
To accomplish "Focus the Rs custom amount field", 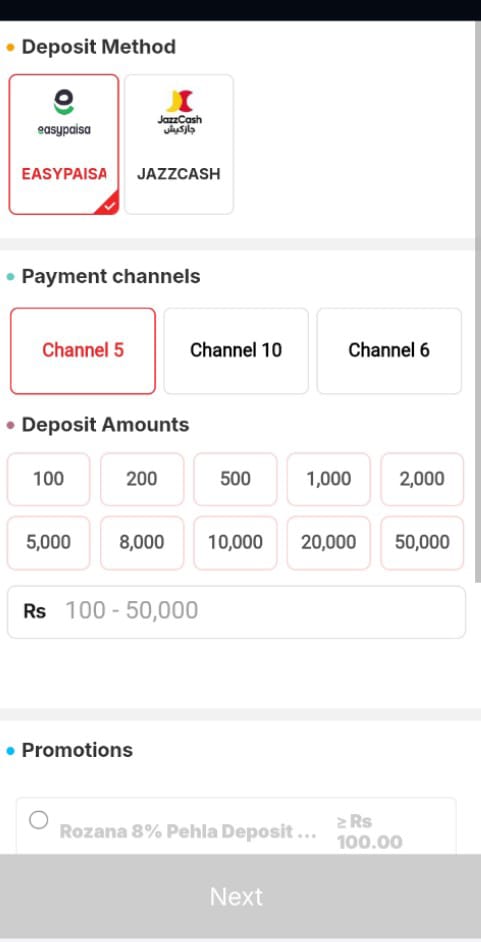I will 236,612.
